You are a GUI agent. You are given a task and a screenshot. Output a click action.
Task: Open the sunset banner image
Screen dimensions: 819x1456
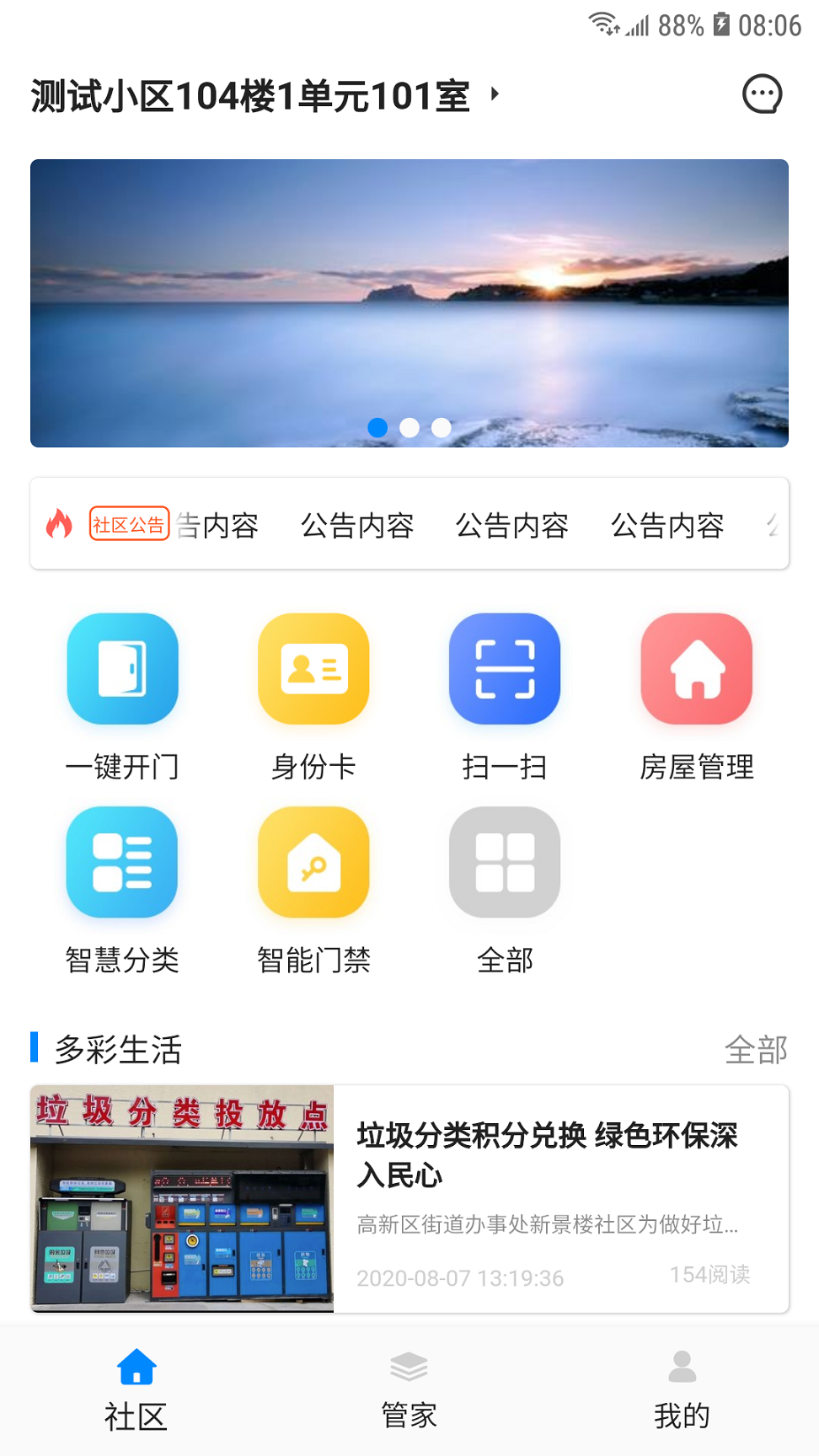pyautogui.click(x=409, y=303)
